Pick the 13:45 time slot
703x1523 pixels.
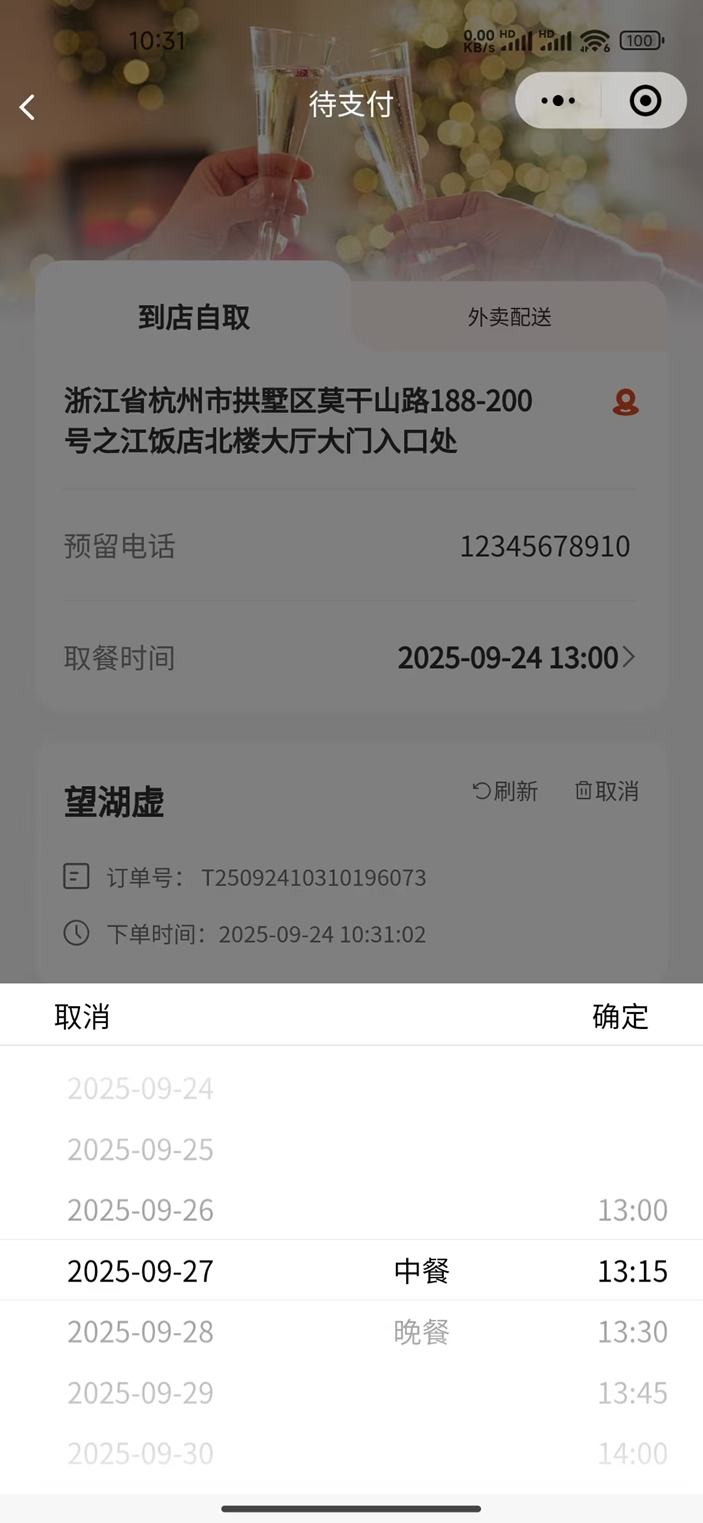pyautogui.click(x=632, y=1392)
